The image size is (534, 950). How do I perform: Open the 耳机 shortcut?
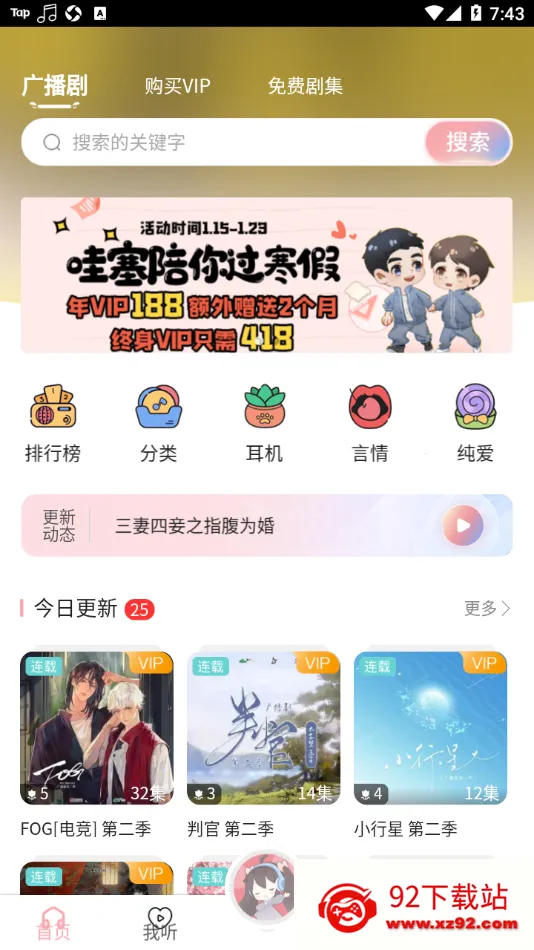tap(264, 424)
